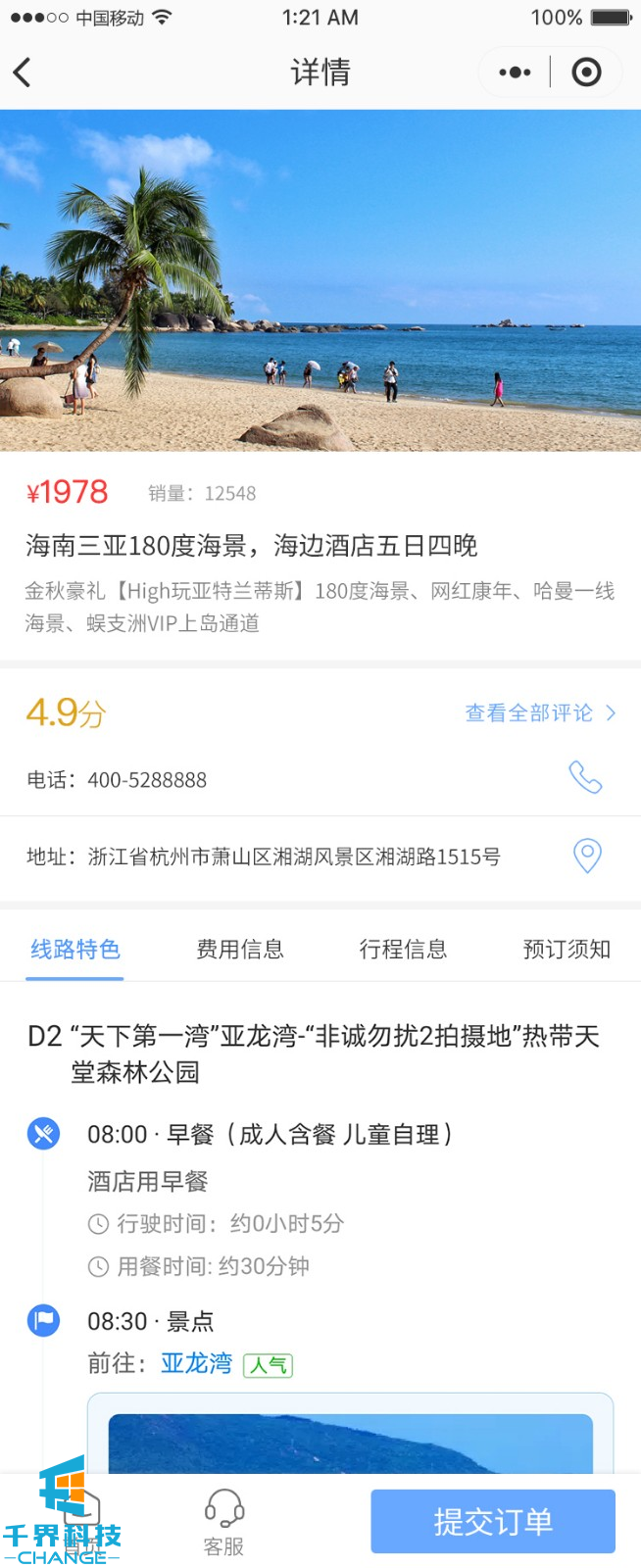Screen dimensions: 641x1568
Task: Select the 线路特色 tab
Action: coord(75,949)
